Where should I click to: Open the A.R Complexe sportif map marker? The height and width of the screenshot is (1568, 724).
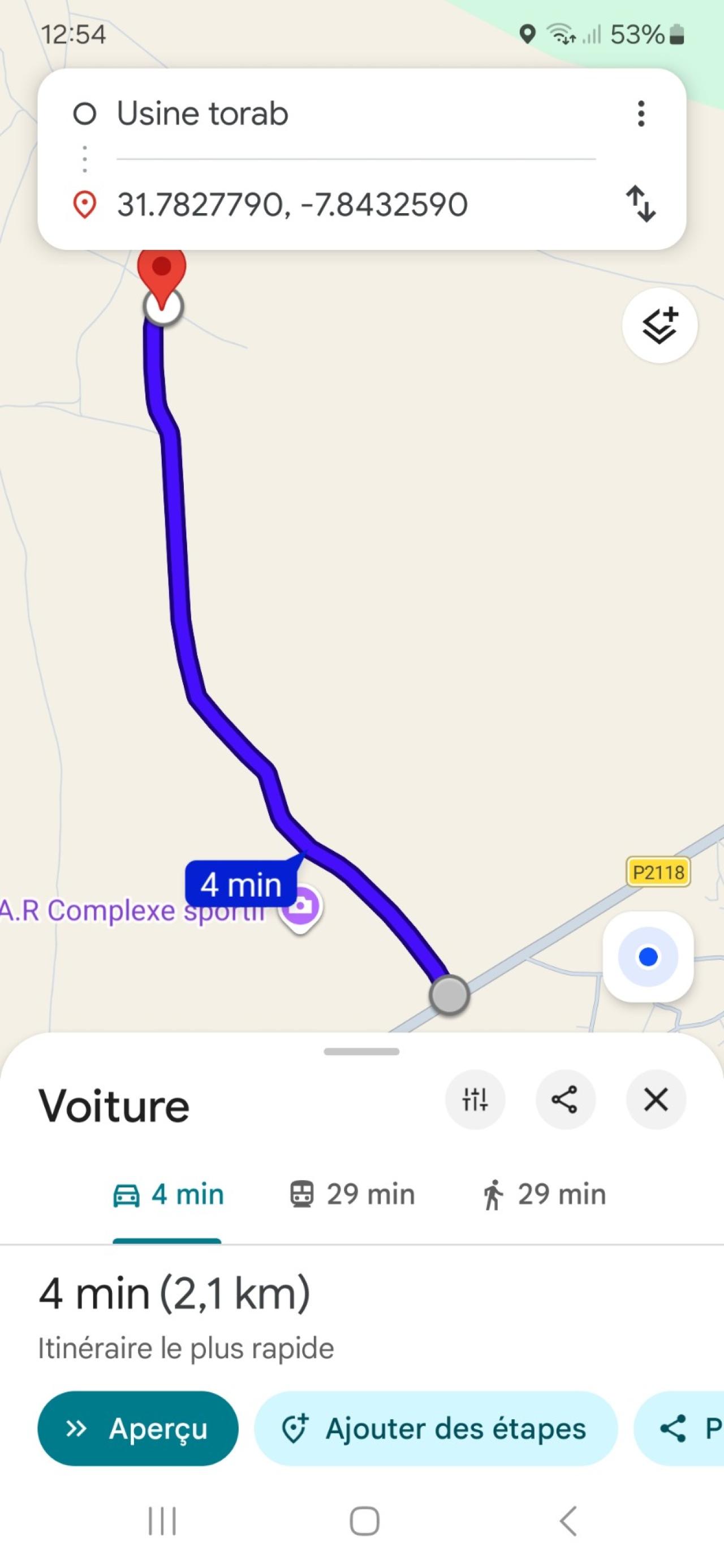pyautogui.click(x=301, y=908)
